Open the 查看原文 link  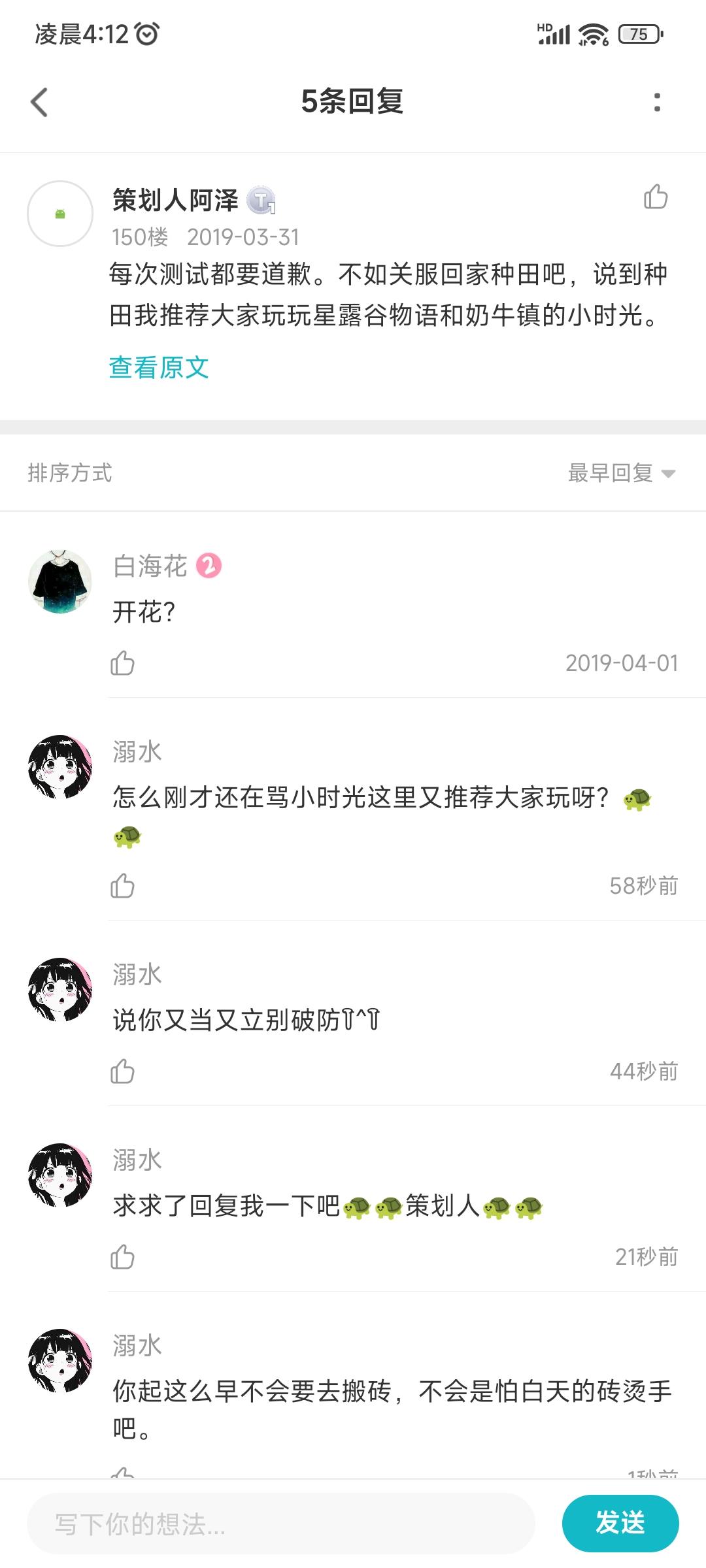pos(160,368)
